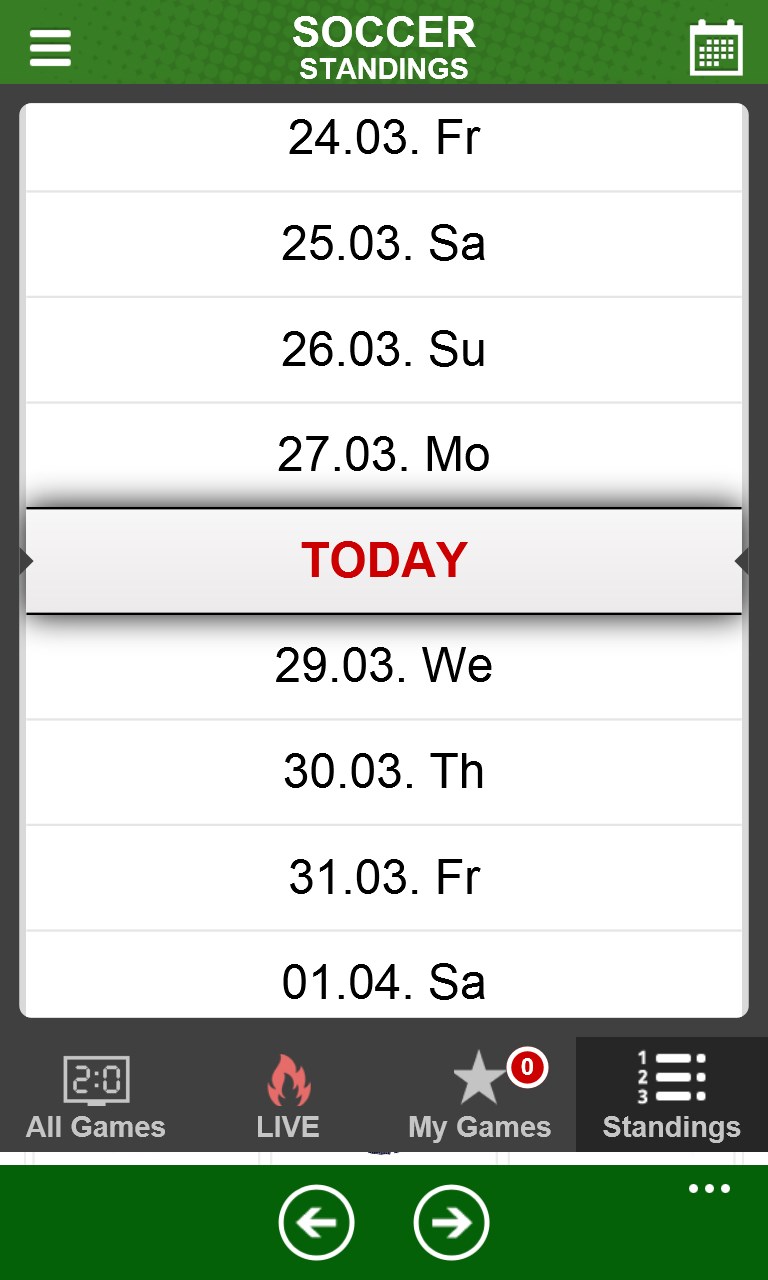Tap the forward arrow button

(x=451, y=1222)
